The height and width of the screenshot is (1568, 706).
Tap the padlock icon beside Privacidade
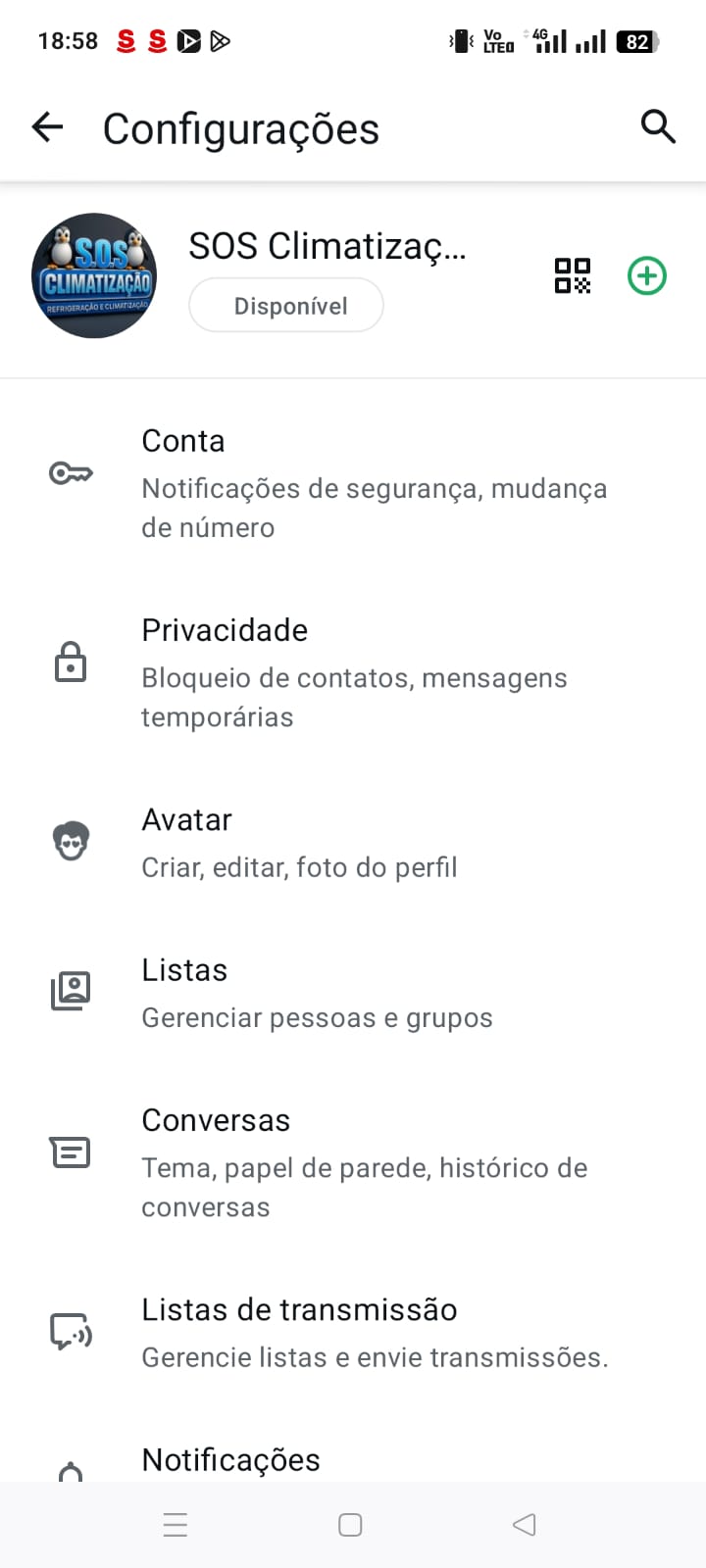(x=71, y=662)
